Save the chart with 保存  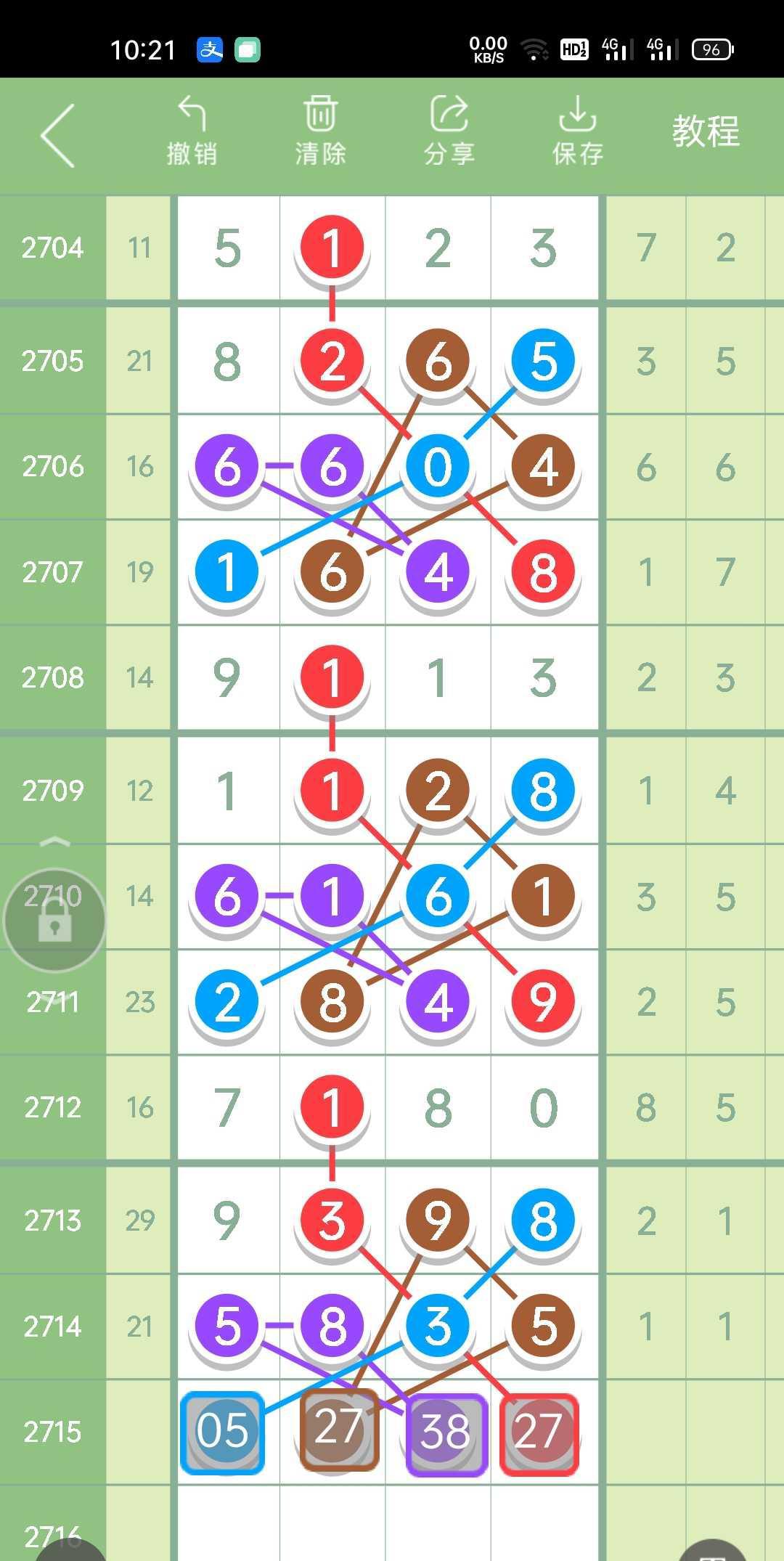pyautogui.click(x=578, y=131)
